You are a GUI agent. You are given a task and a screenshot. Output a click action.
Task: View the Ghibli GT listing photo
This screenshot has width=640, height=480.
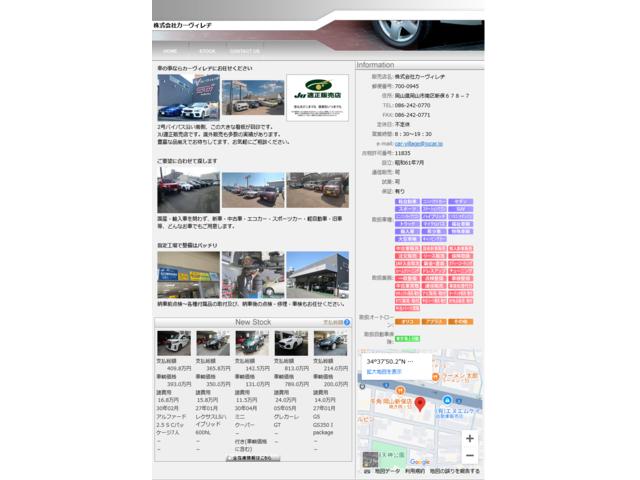pyautogui.click(x=291, y=343)
